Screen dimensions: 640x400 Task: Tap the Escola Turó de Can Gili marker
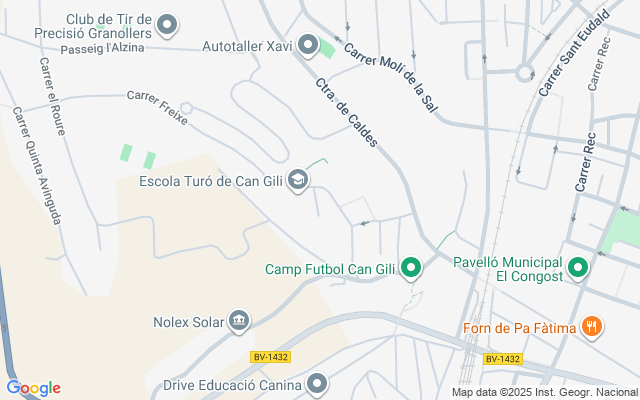297,180
